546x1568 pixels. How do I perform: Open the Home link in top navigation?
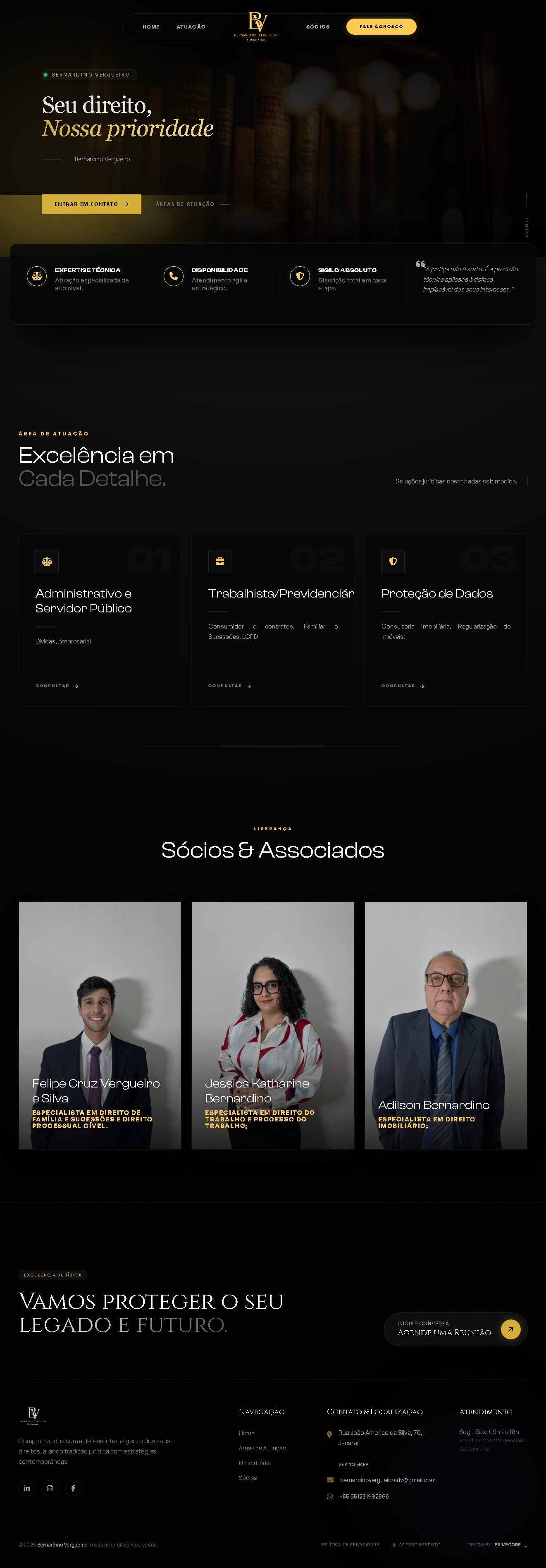coord(151,27)
